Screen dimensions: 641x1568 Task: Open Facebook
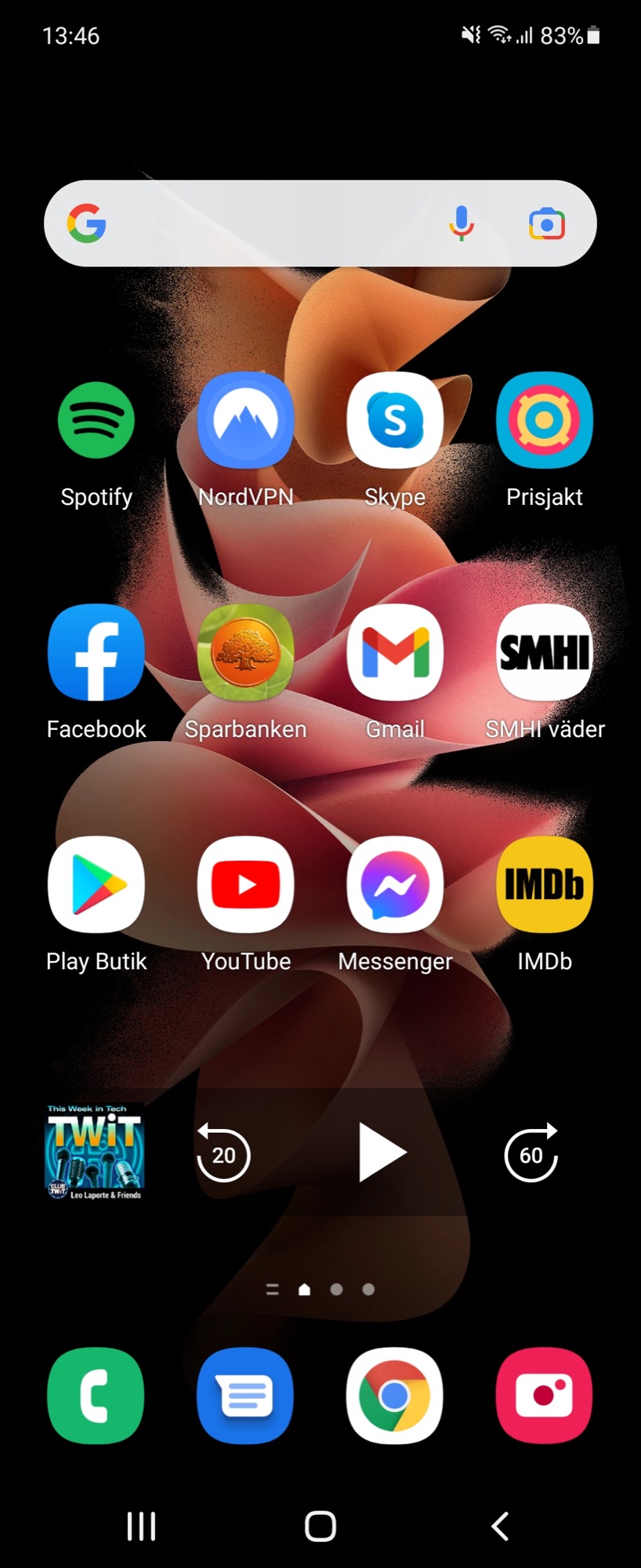tap(96, 652)
